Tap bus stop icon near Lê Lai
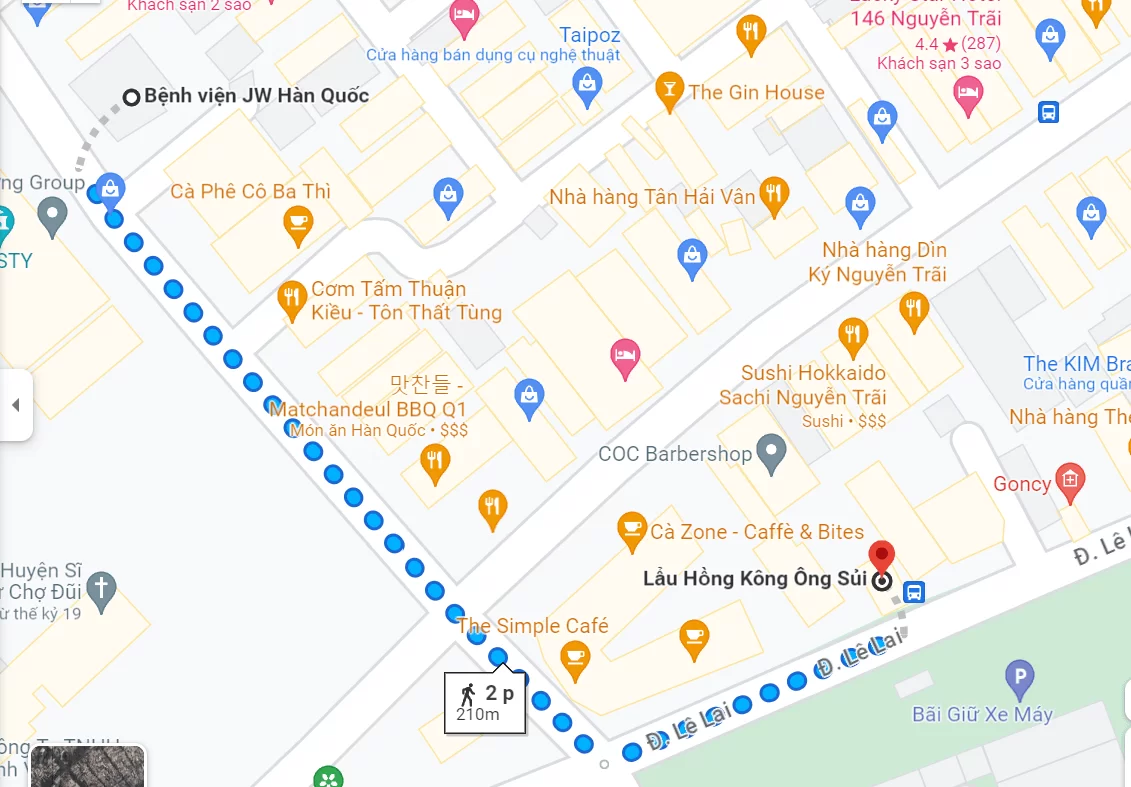 [913, 592]
